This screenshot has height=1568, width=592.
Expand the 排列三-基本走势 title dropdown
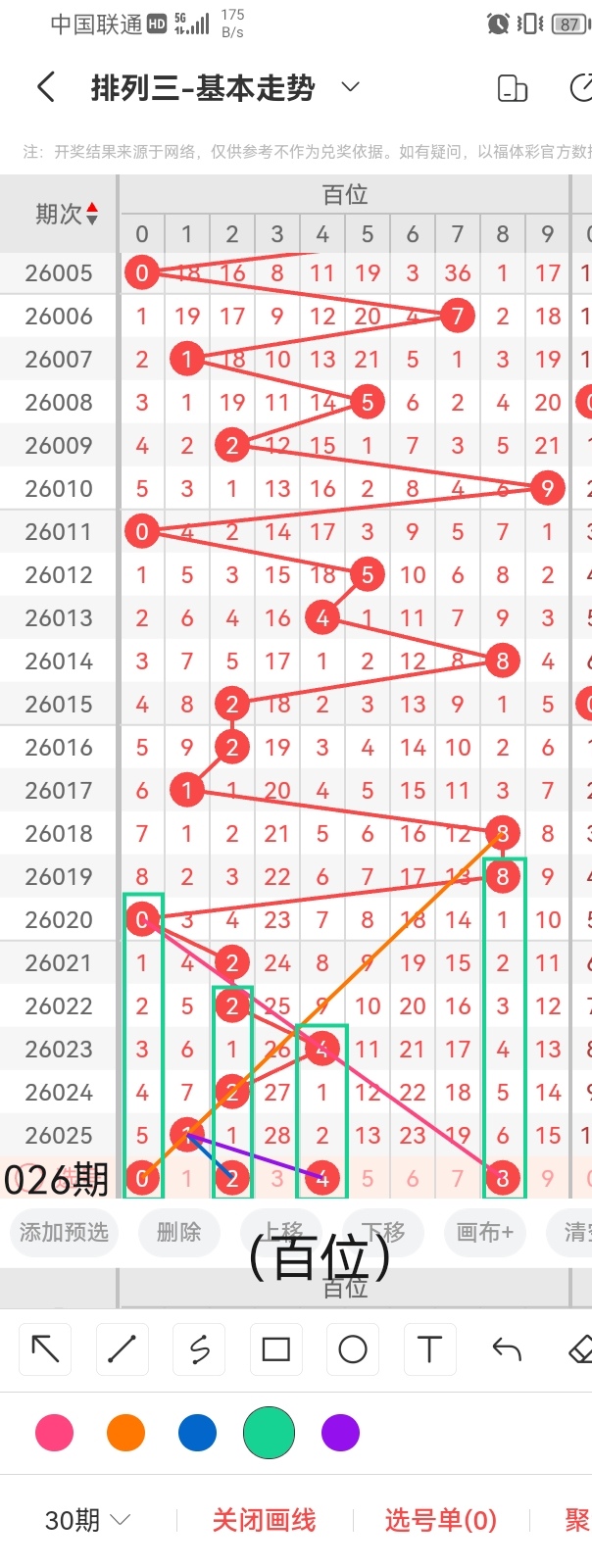(350, 87)
